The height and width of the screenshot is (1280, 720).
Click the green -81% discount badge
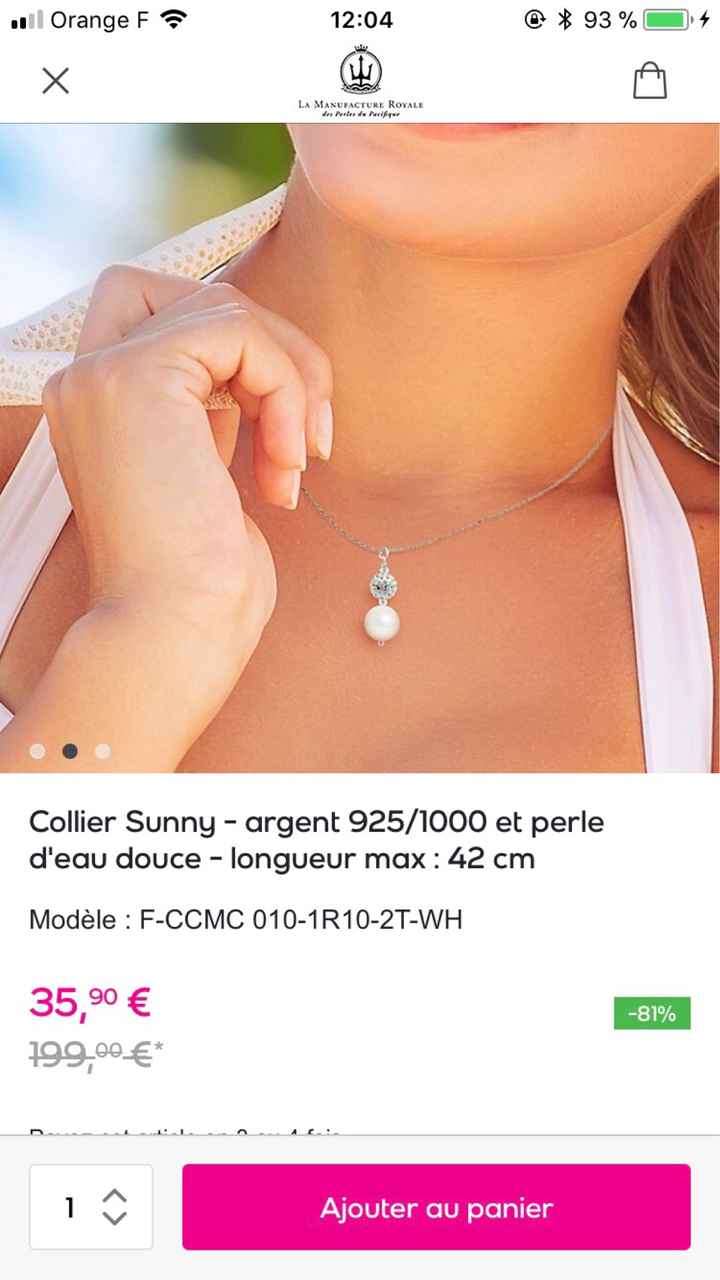(652, 1013)
